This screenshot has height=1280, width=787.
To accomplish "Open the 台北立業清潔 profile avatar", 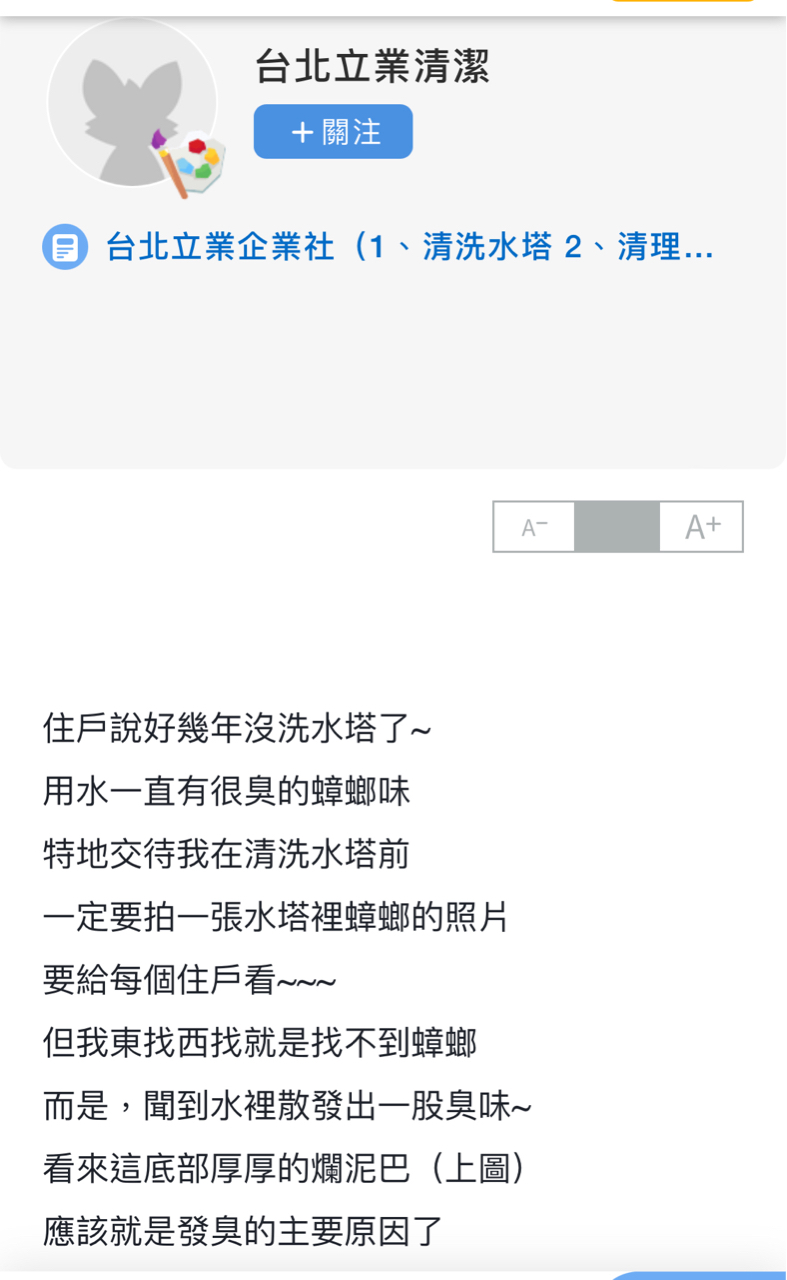I will (x=133, y=103).
